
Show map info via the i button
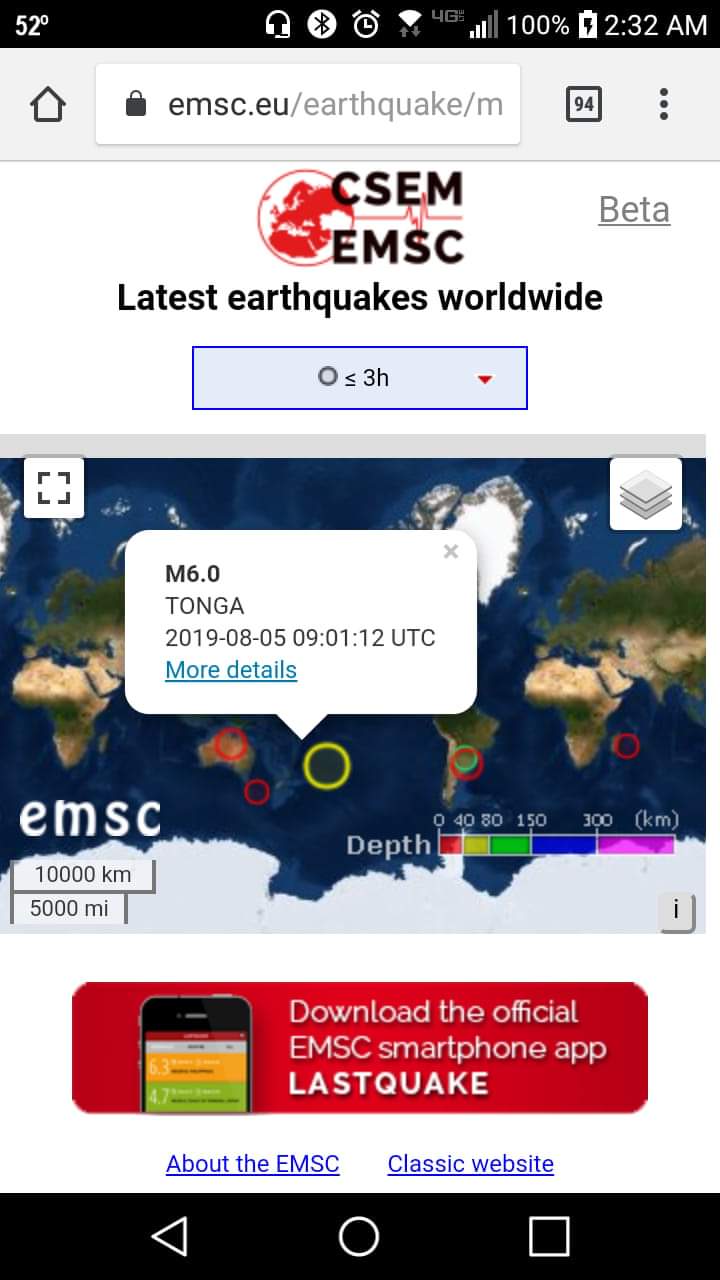[676, 911]
